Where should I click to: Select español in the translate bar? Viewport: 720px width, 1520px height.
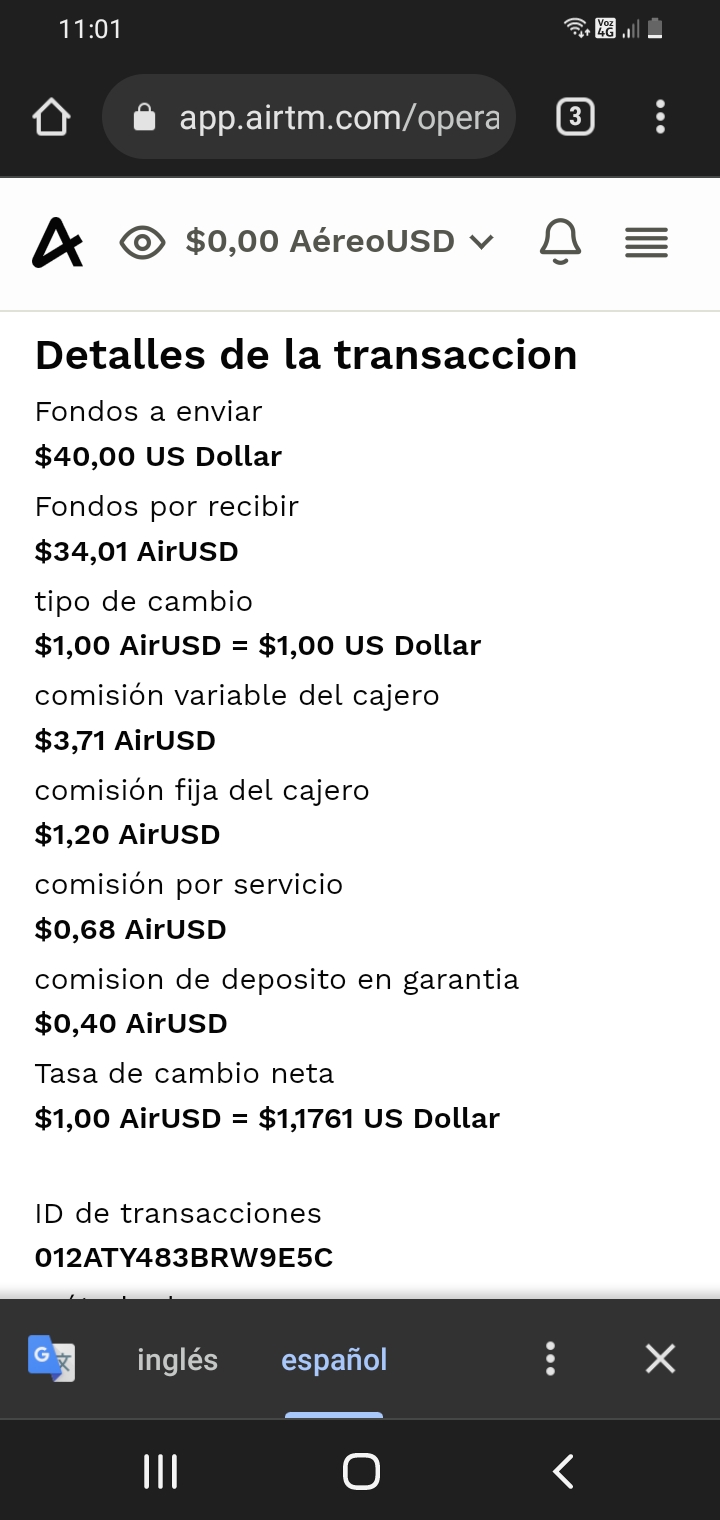point(334,1360)
